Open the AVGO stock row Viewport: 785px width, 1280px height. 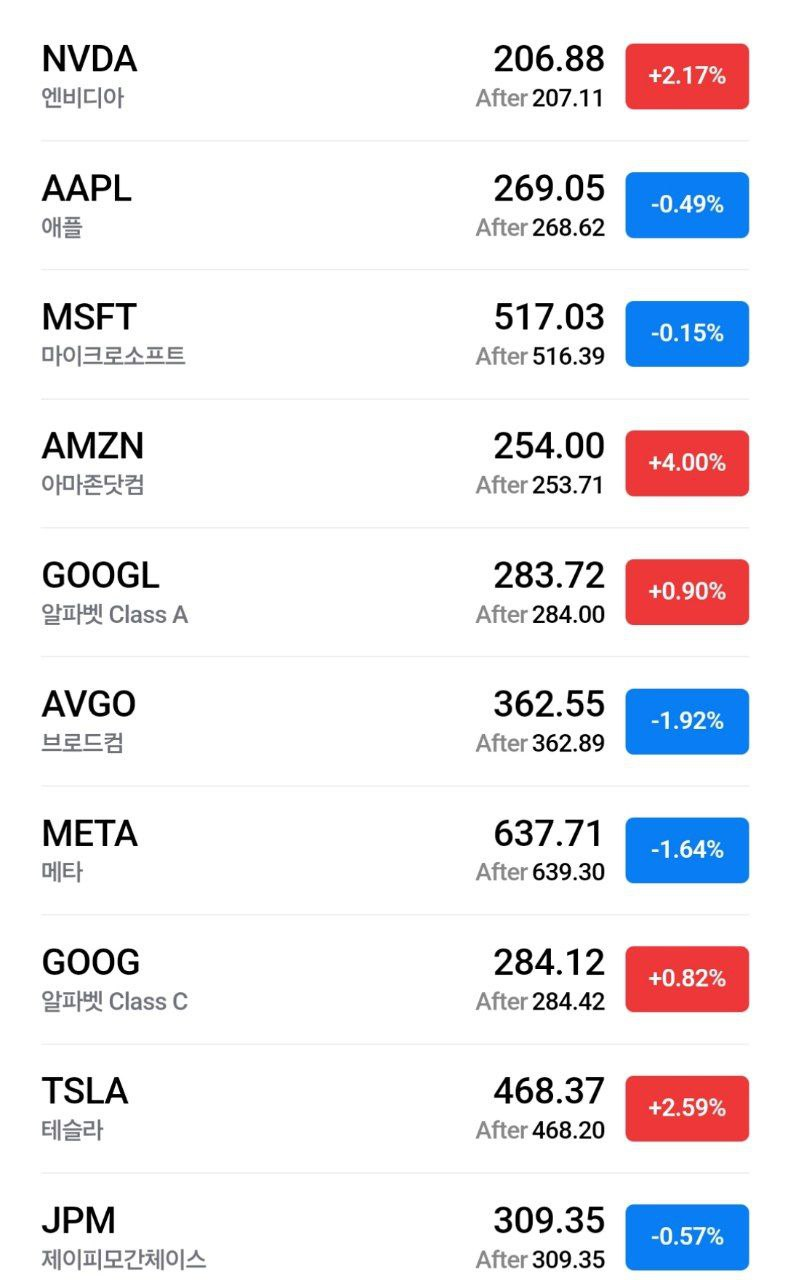coord(300,721)
